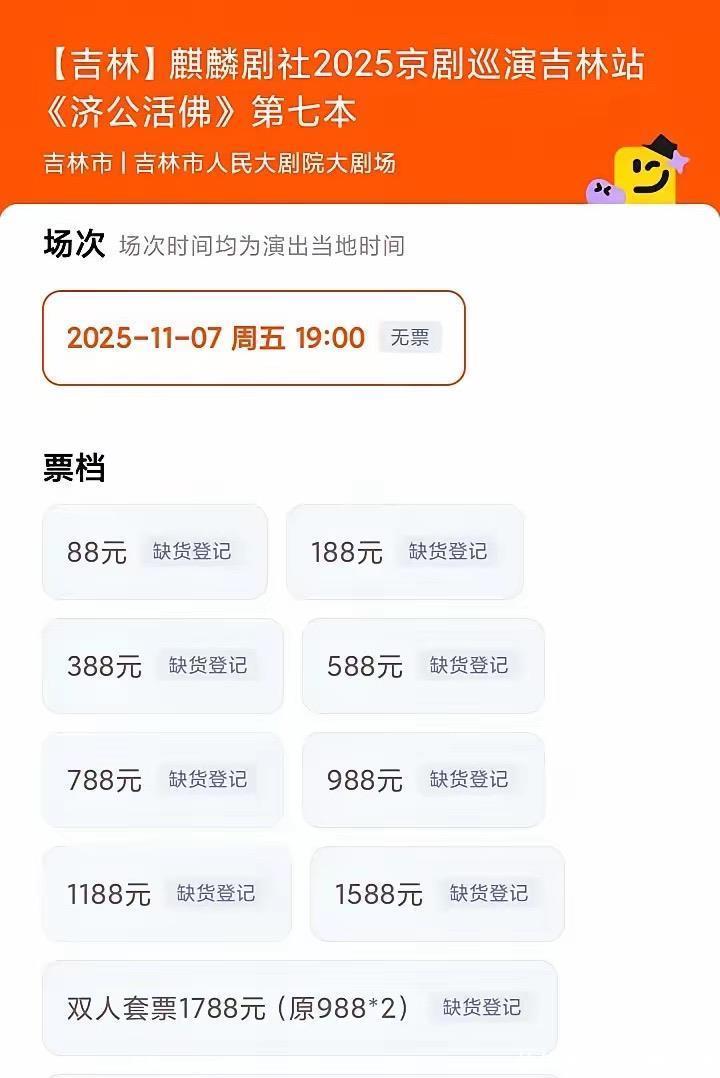
Task: Tap the 388元 ticket tier
Action: point(163,666)
